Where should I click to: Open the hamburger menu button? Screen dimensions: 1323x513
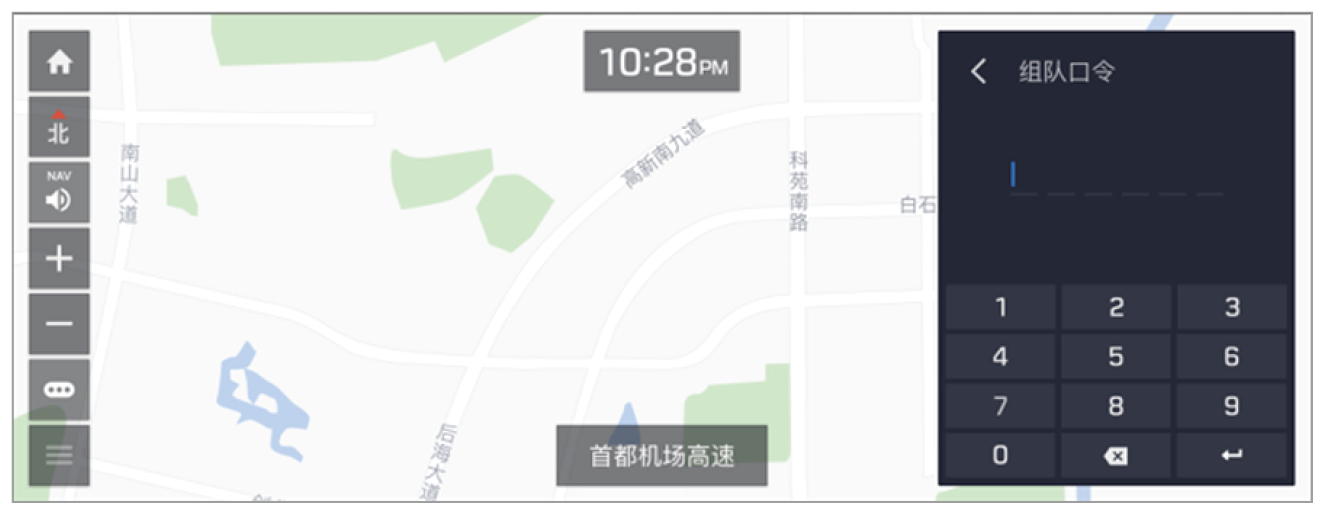pyautogui.click(x=59, y=455)
